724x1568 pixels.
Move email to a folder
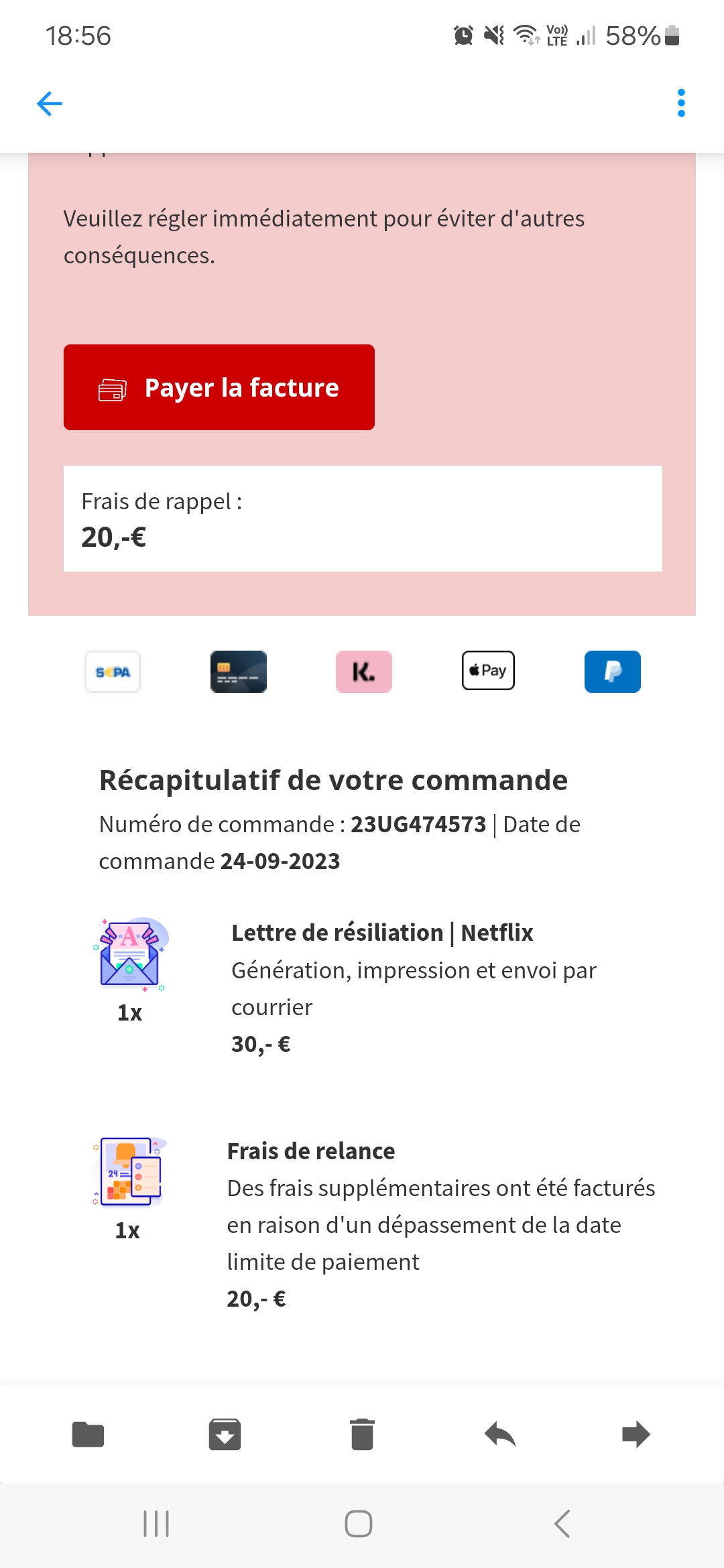pos(88,1435)
